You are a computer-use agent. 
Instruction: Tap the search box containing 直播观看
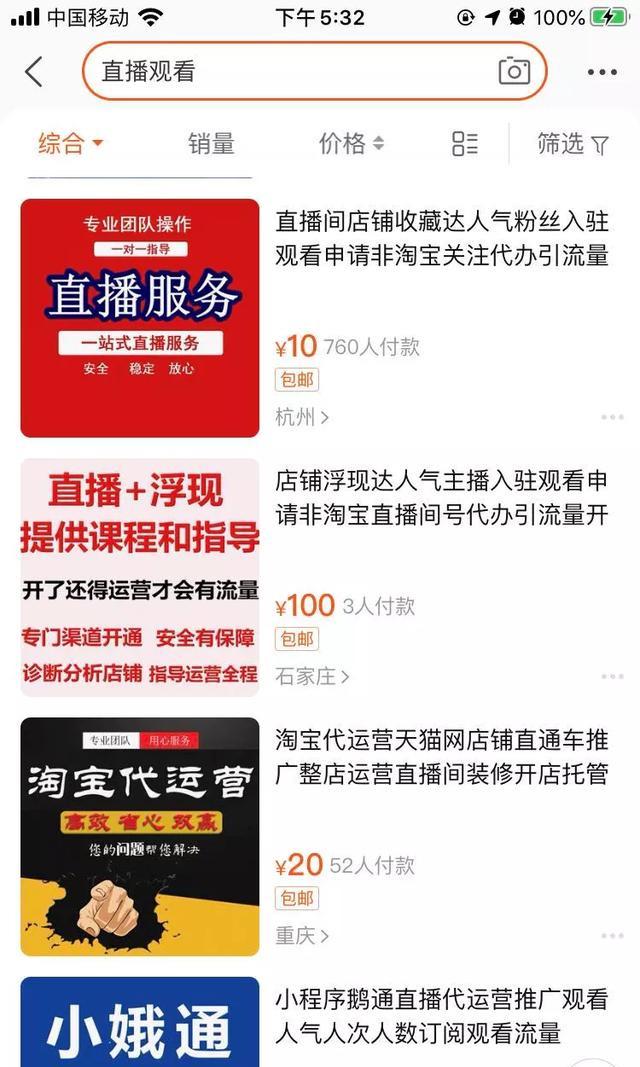(x=290, y=72)
